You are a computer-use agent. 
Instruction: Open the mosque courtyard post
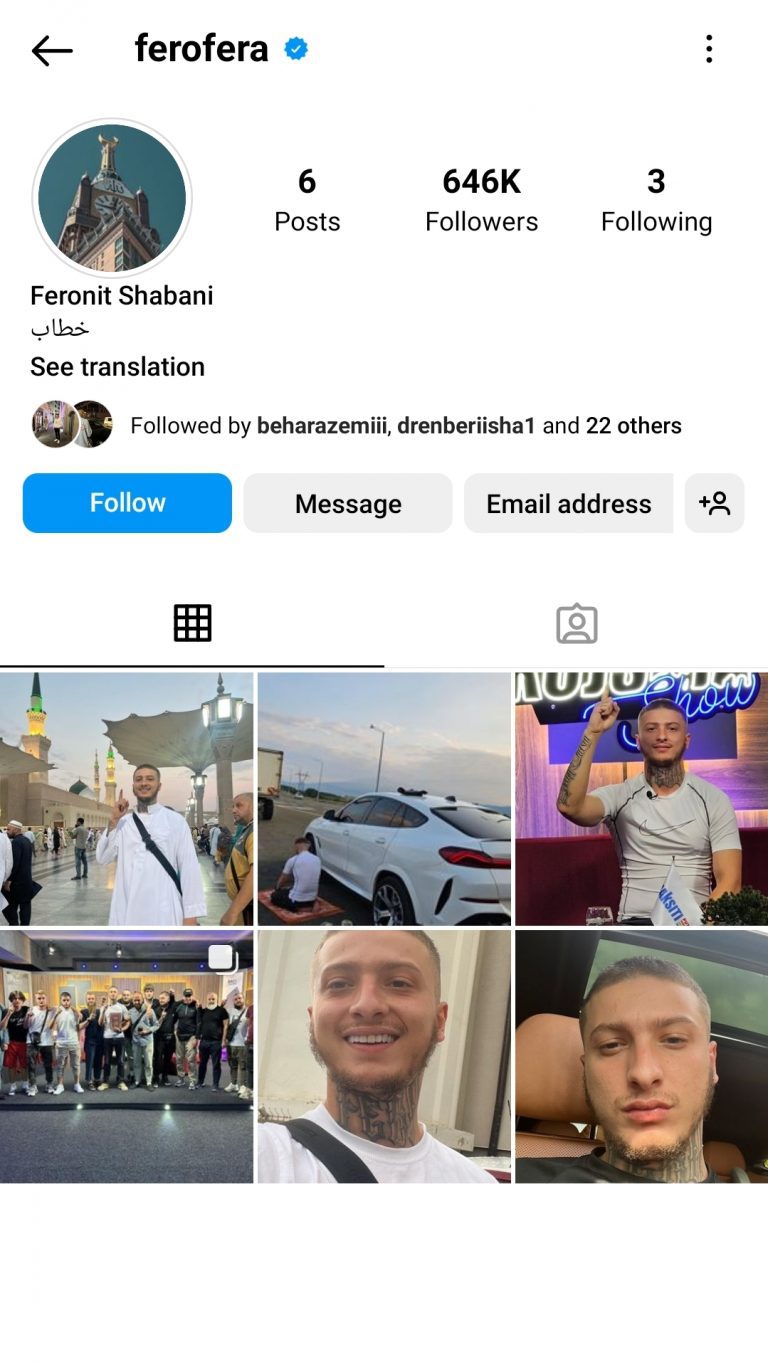click(x=126, y=798)
